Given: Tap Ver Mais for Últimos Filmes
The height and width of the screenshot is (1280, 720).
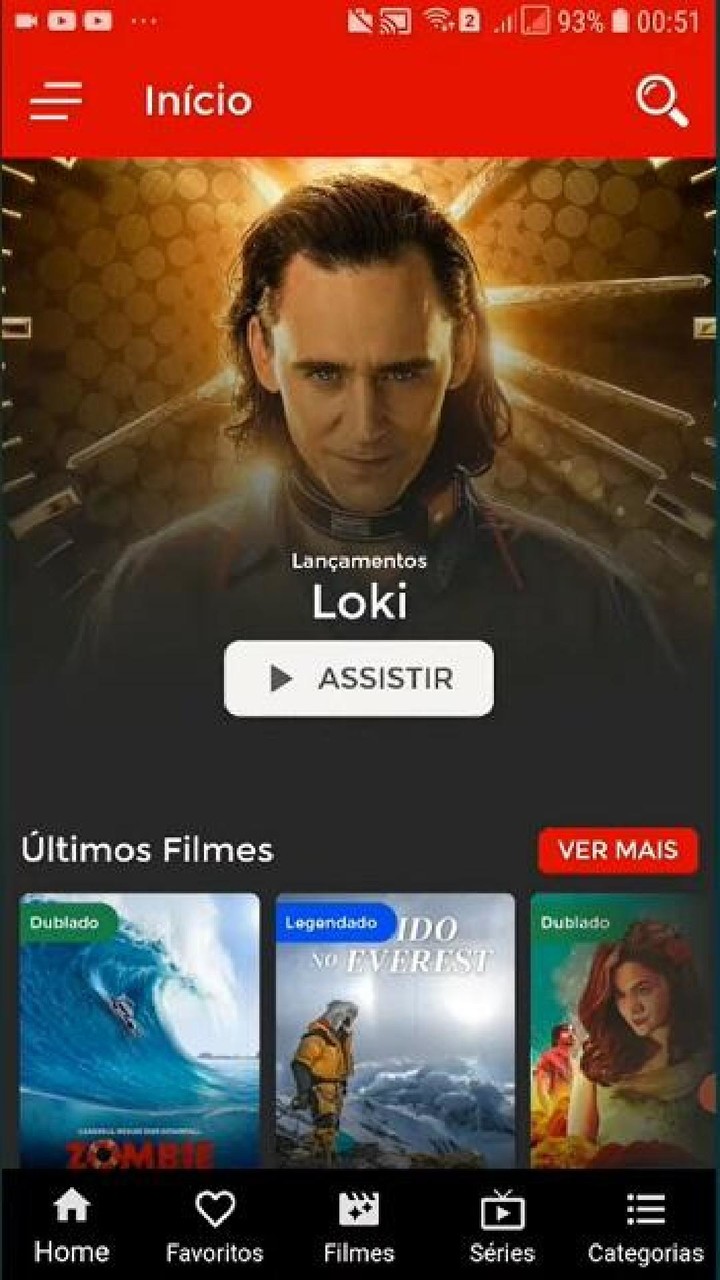Looking at the screenshot, I should click(618, 850).
